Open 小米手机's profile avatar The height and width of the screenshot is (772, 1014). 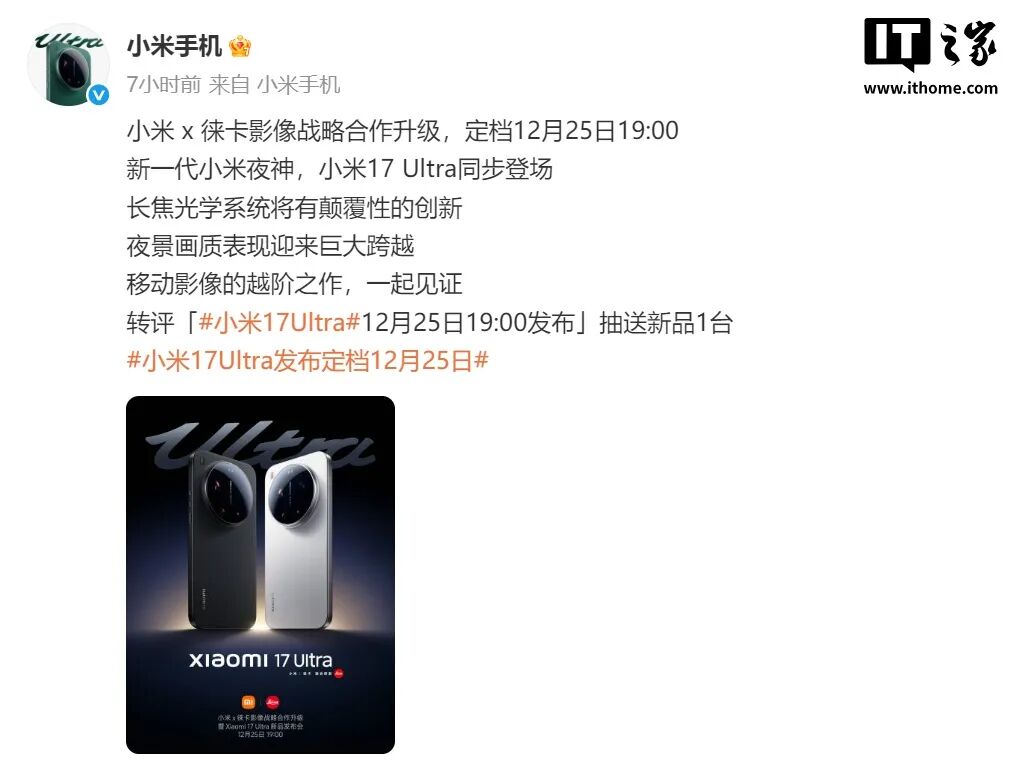[68, 65]
